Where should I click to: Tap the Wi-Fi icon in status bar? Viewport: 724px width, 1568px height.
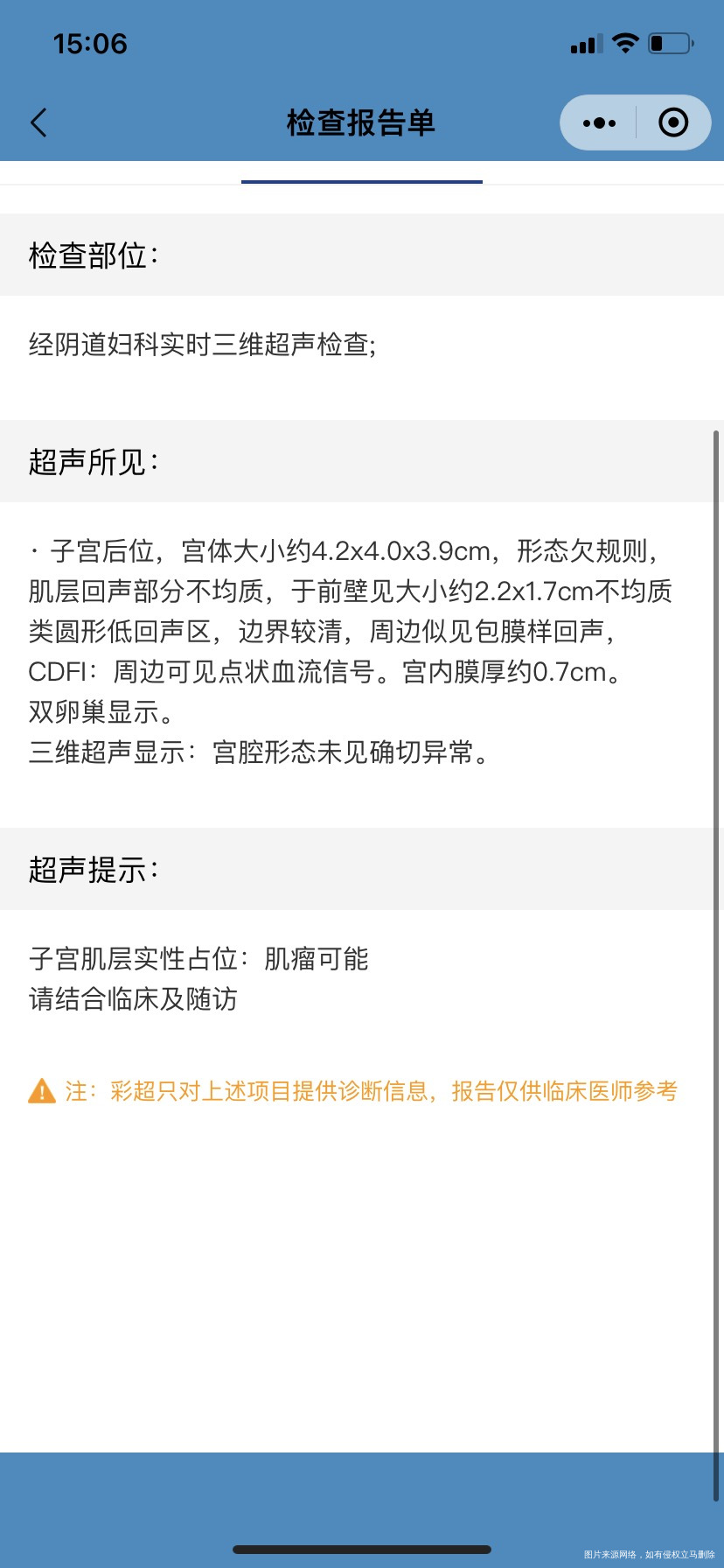(624, 43)
